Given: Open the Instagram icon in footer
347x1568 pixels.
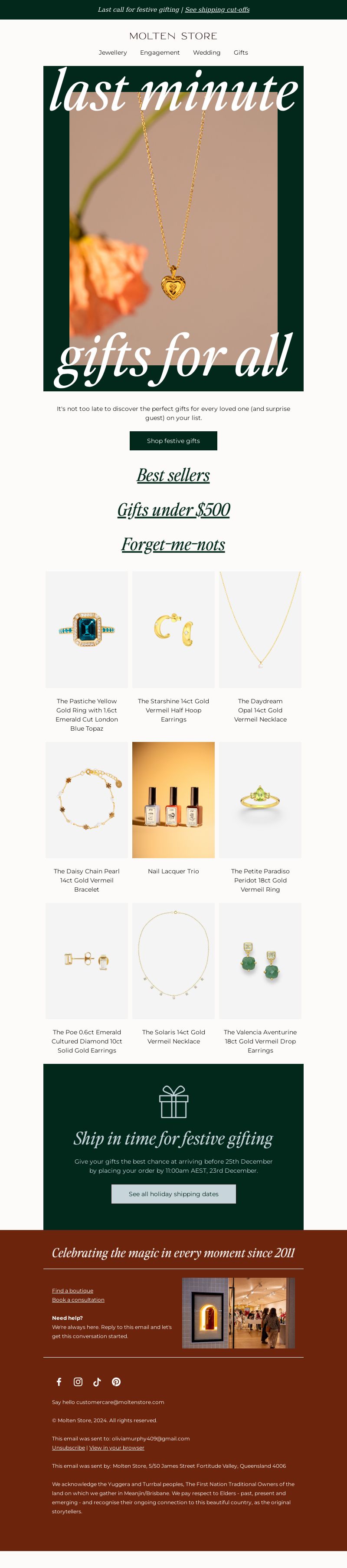Looking at the screenshot, I should point(78,1382).
